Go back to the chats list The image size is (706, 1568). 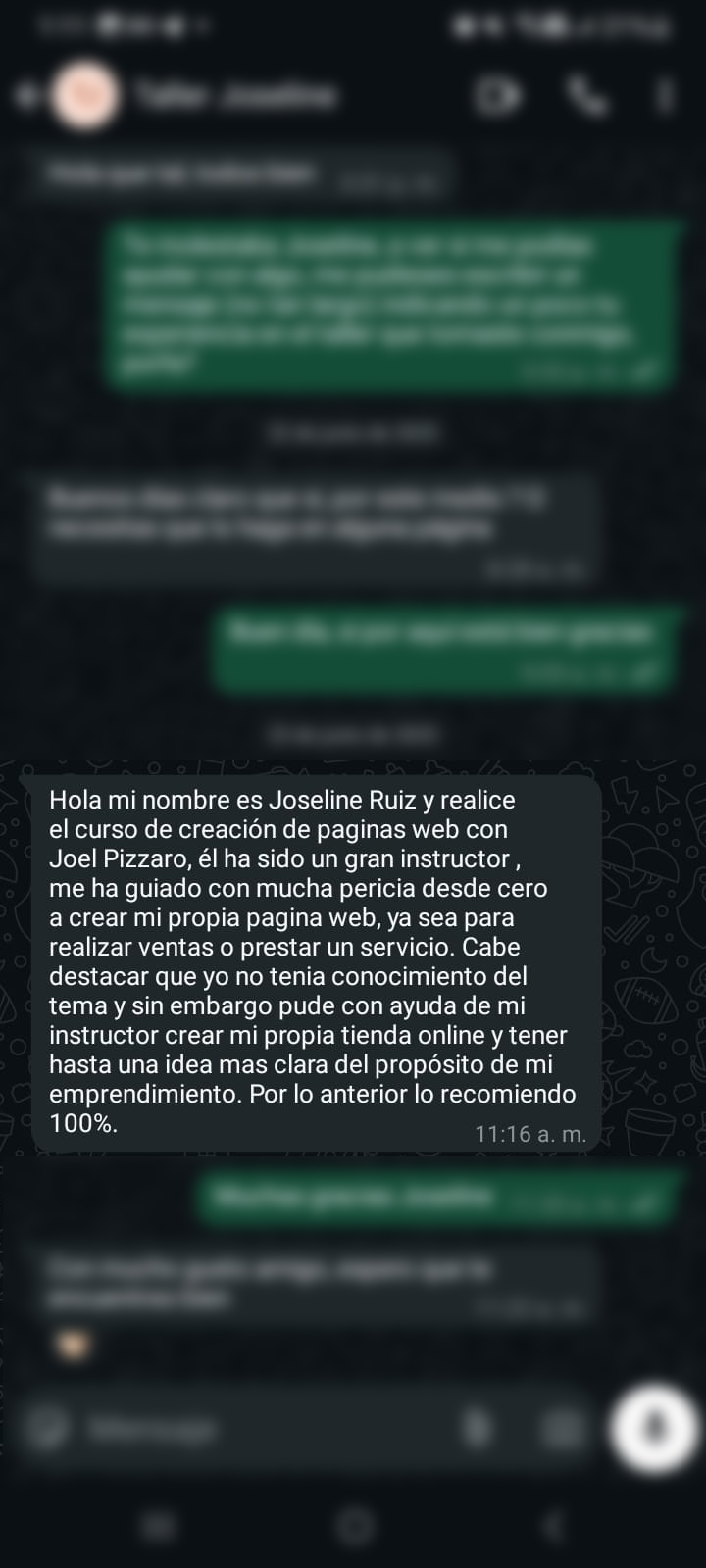tap(25, 95)
